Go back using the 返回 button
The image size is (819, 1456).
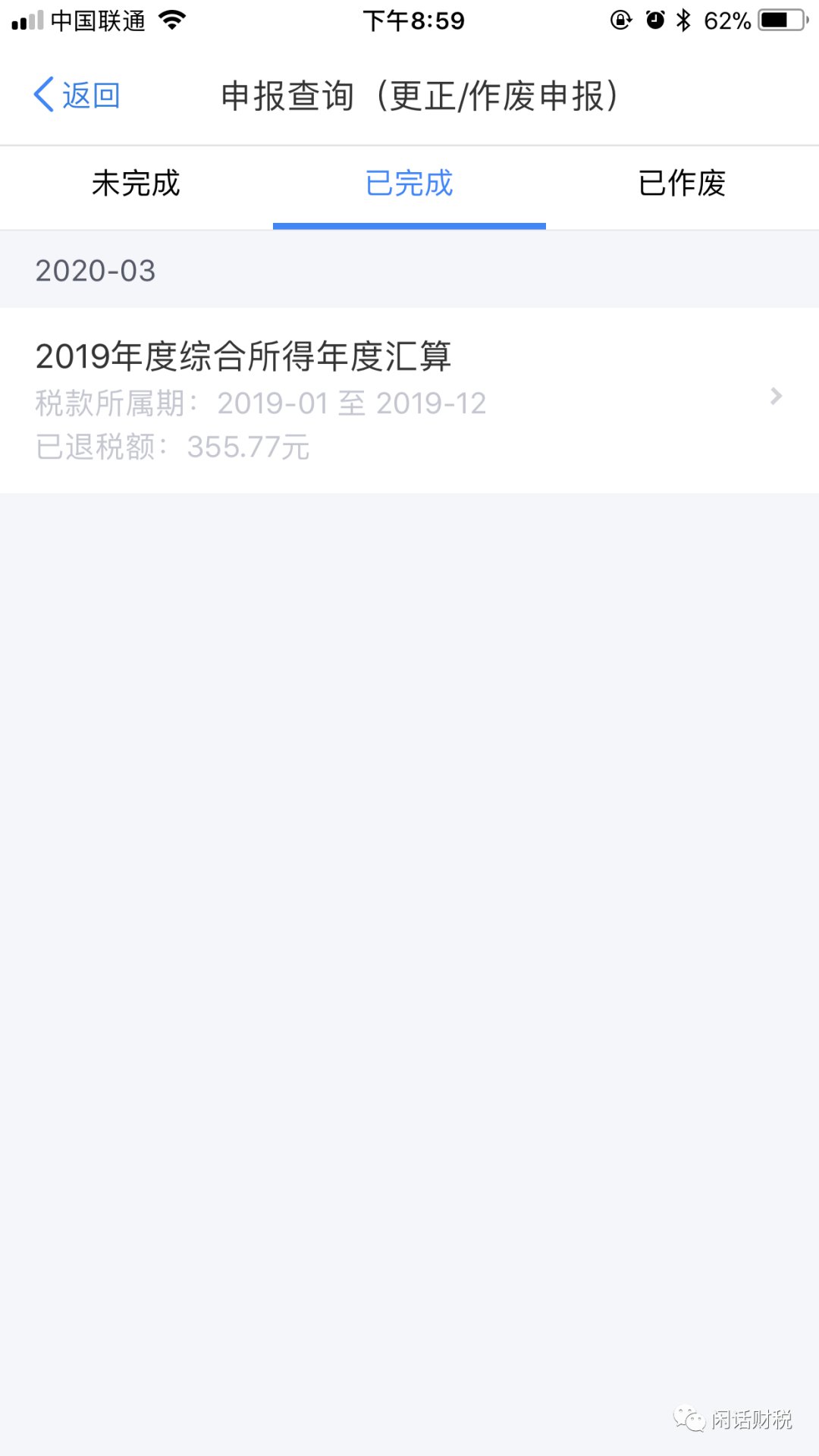77,96
